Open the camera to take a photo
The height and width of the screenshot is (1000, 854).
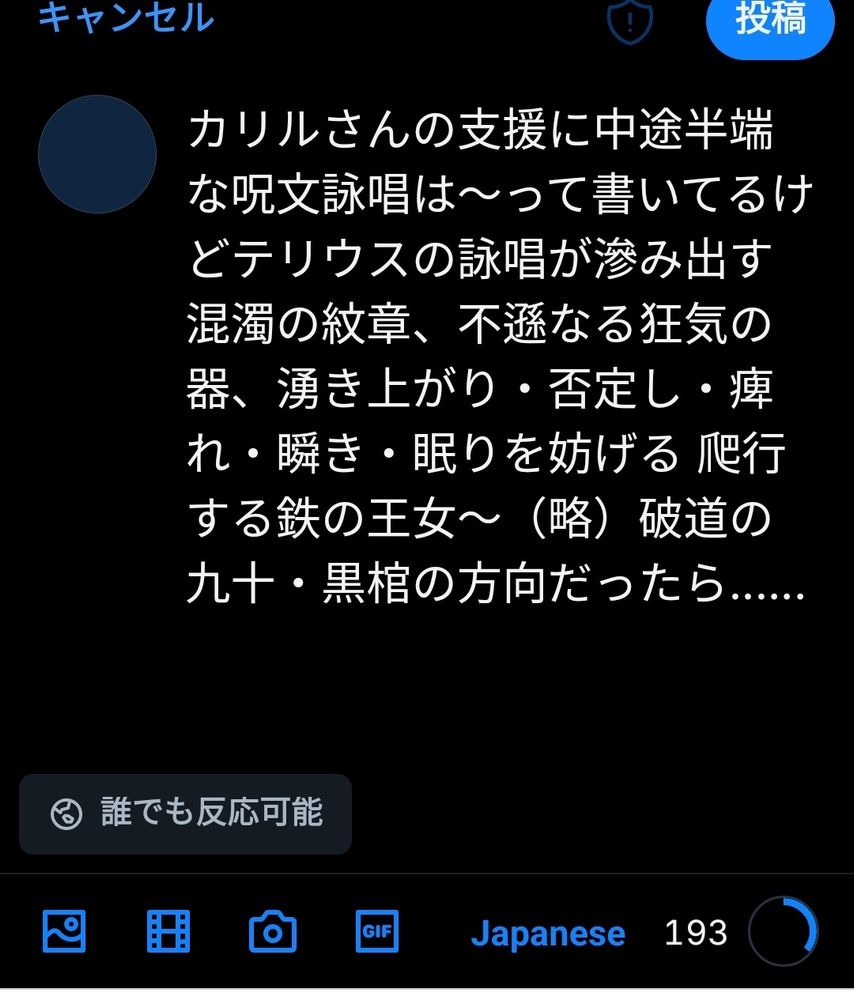(x=272, y=933)
